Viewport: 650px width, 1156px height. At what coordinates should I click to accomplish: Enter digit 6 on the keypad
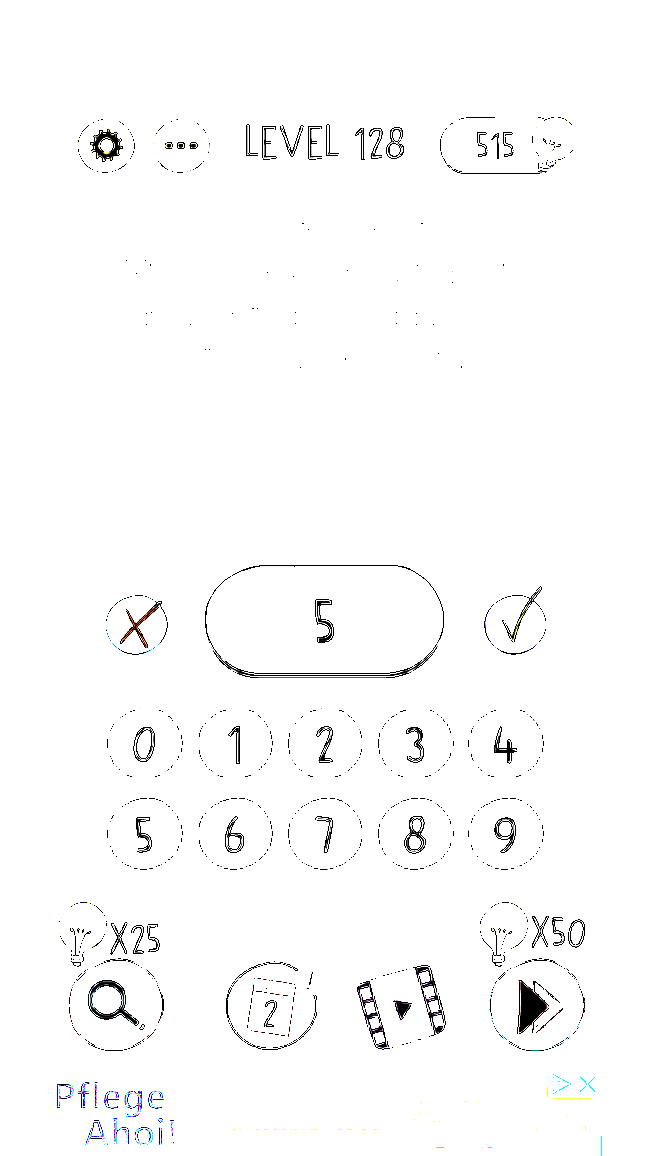pos(235,834)
